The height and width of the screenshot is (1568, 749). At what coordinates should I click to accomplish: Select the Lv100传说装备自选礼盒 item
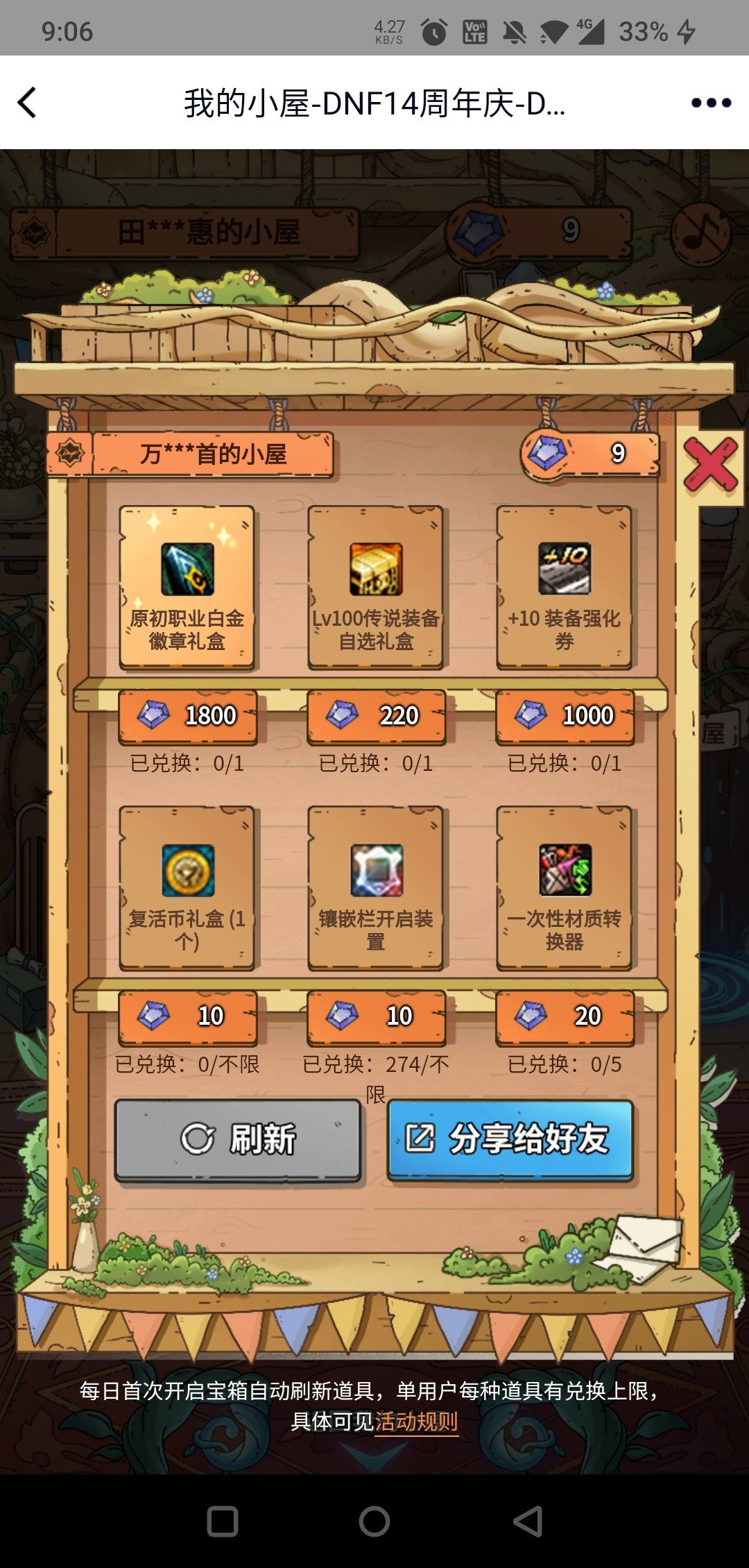(374, 588)
